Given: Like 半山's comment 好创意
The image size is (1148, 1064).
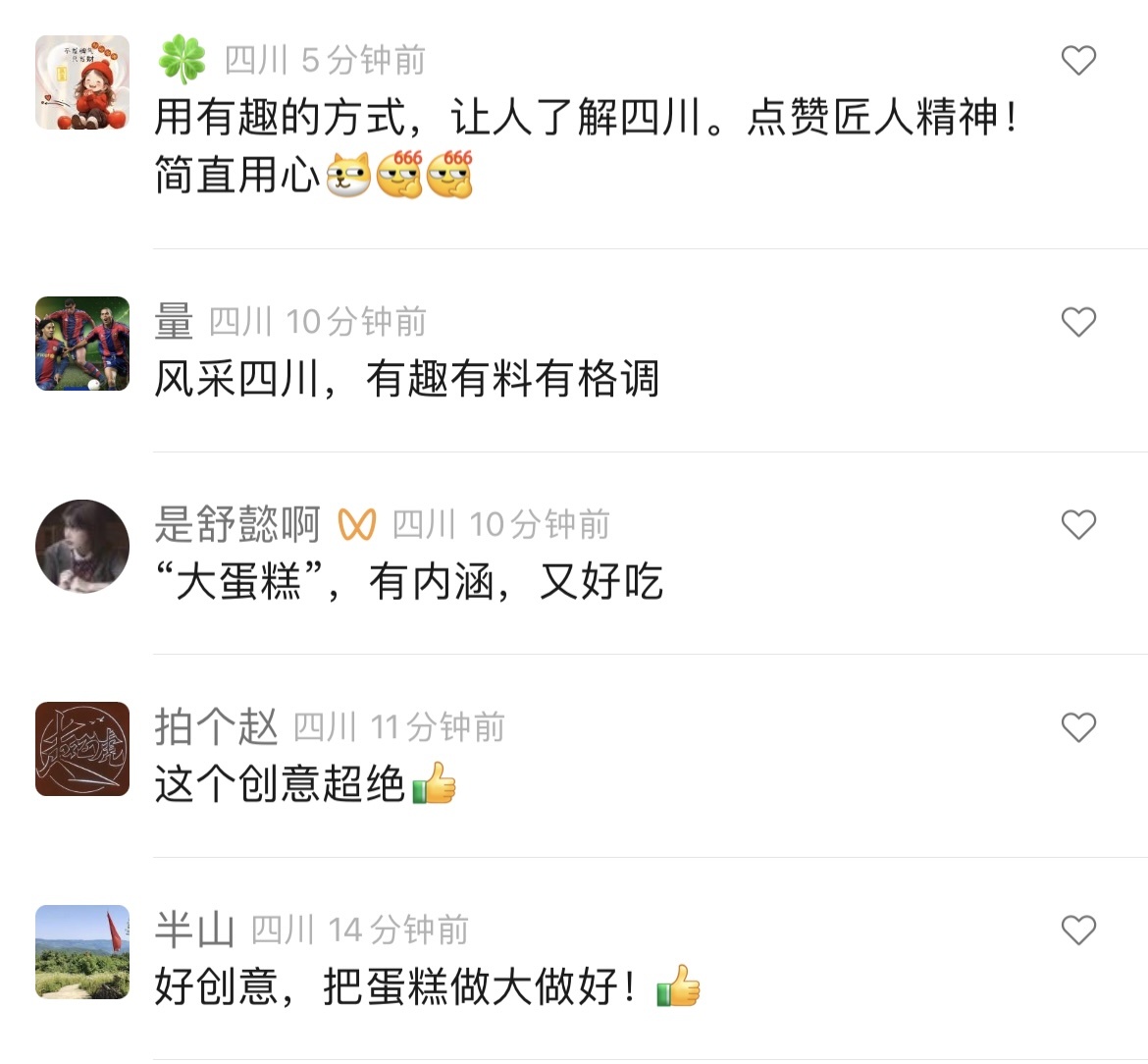Looking at the screenshot, I should tap(1078, 930).
